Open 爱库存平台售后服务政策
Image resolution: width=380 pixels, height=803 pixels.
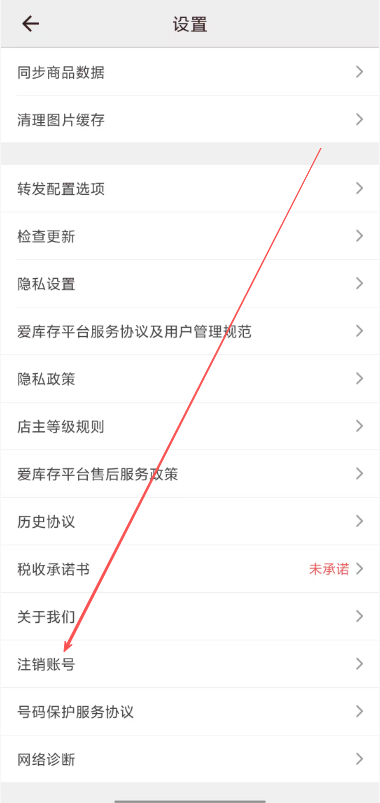(190, 474)
